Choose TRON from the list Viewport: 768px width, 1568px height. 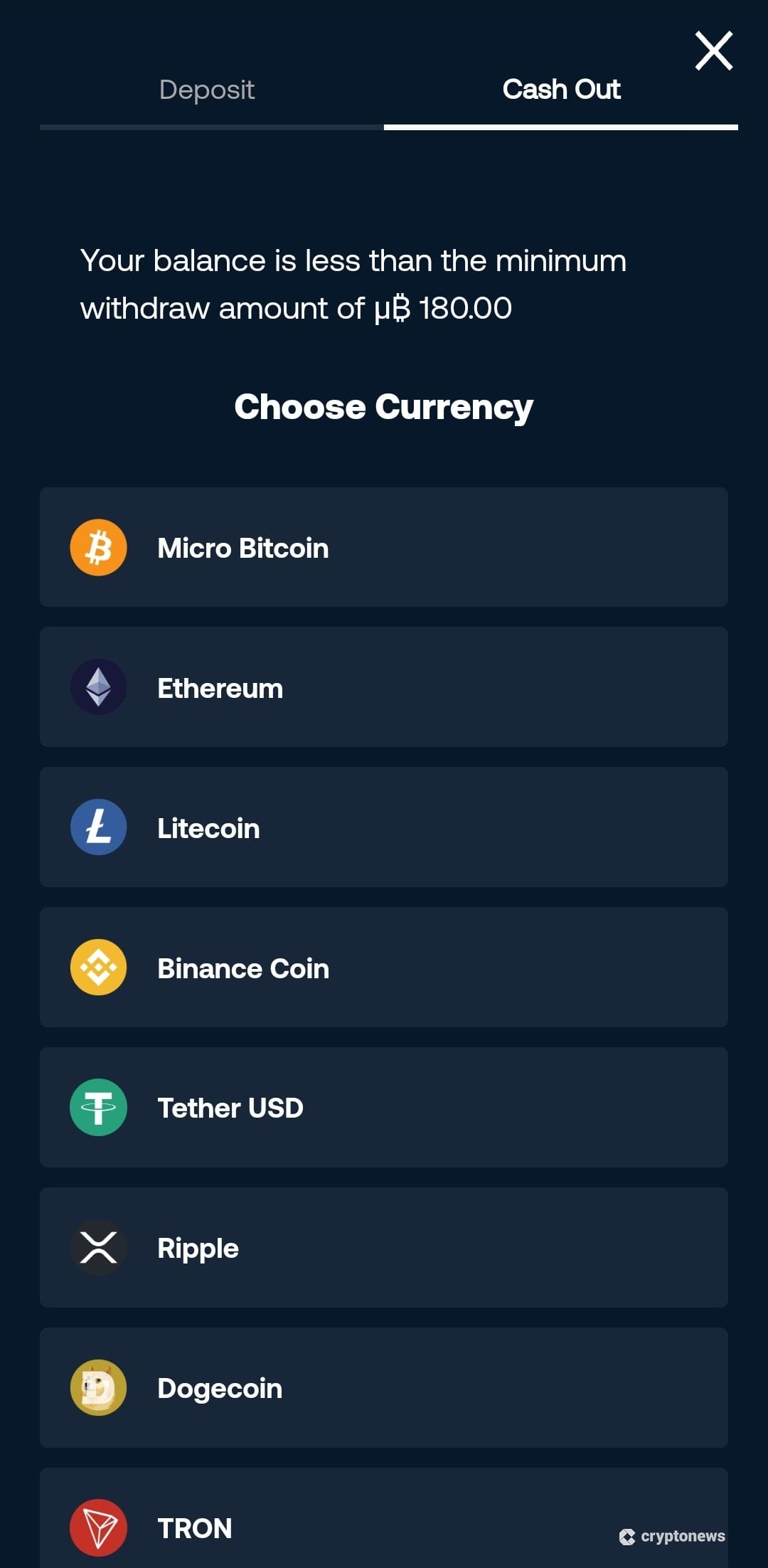click(x=384, y=1522)
